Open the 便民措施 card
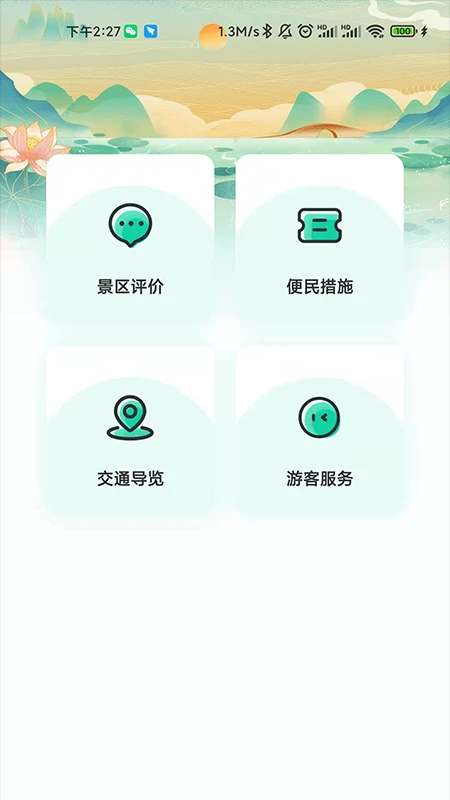Image resolution: width=450 pixels, height=800 pixels. (x=320, y=240)
